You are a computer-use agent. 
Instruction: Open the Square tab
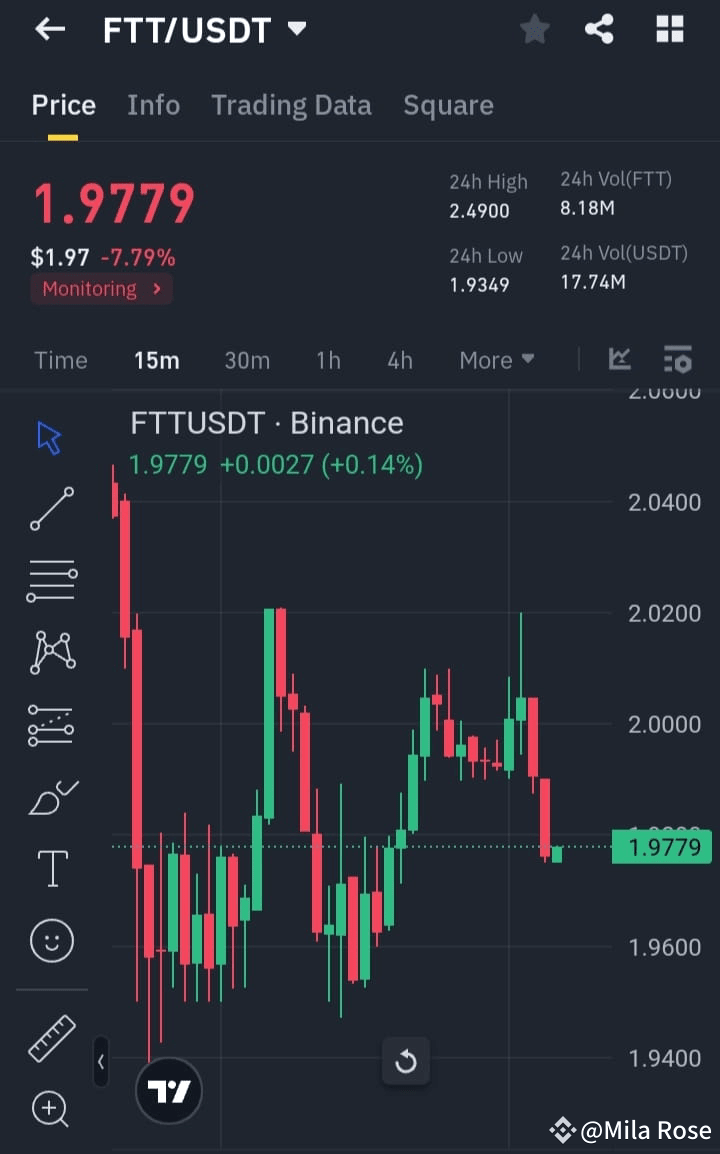point(448,105)
